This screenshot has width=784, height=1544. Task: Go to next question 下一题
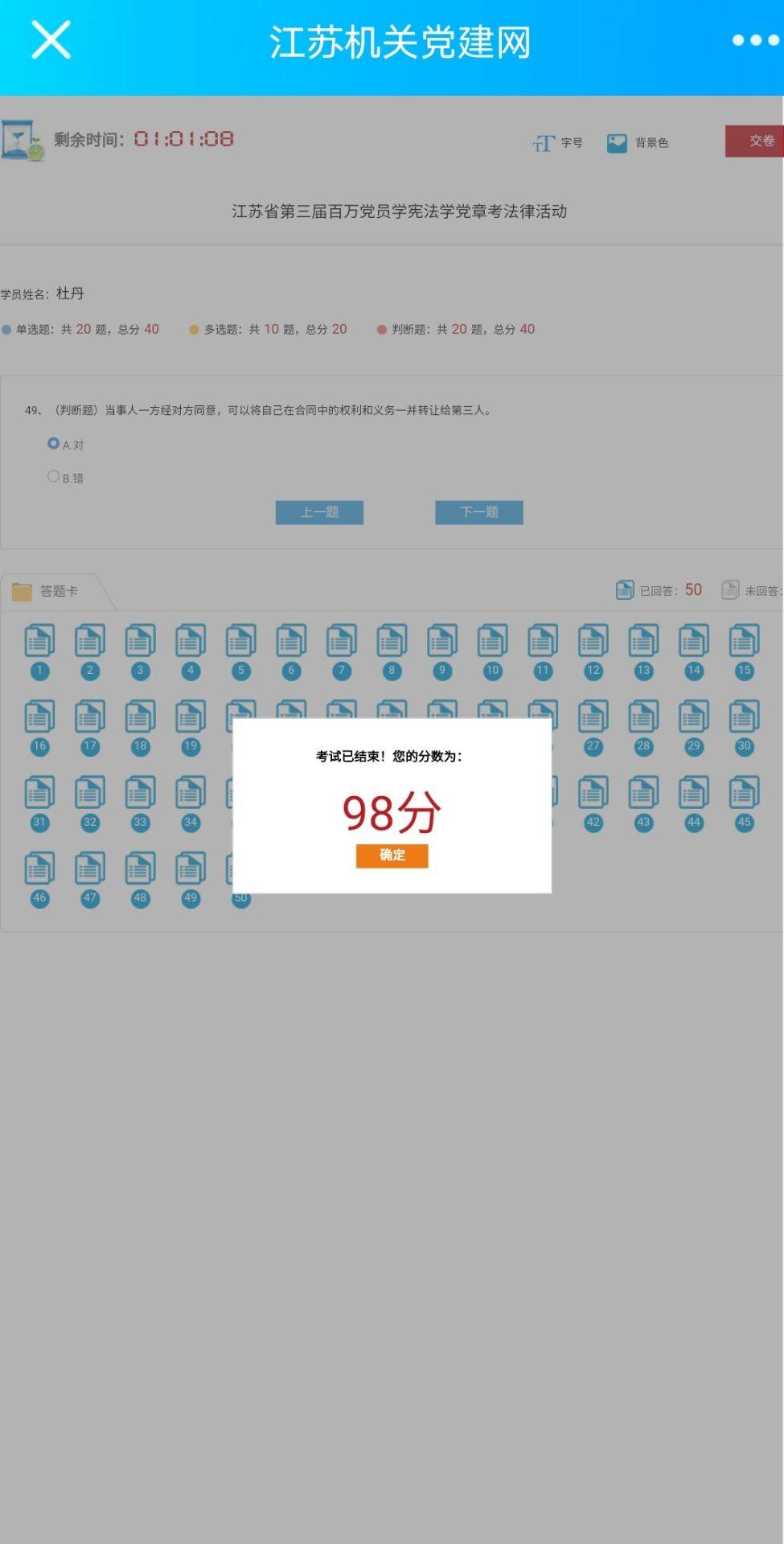(x=479, y=512)
